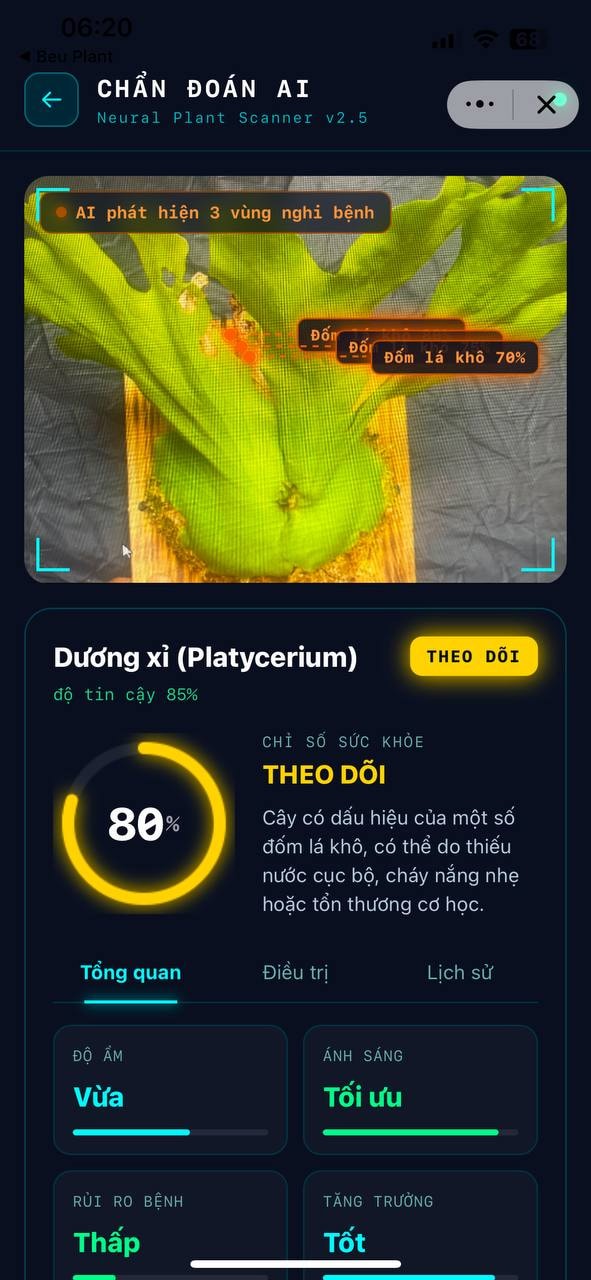Tap the Đốm lá khô 70% label
The height and width of the screenshot is (1280, 591).
(x=454, y=357)
